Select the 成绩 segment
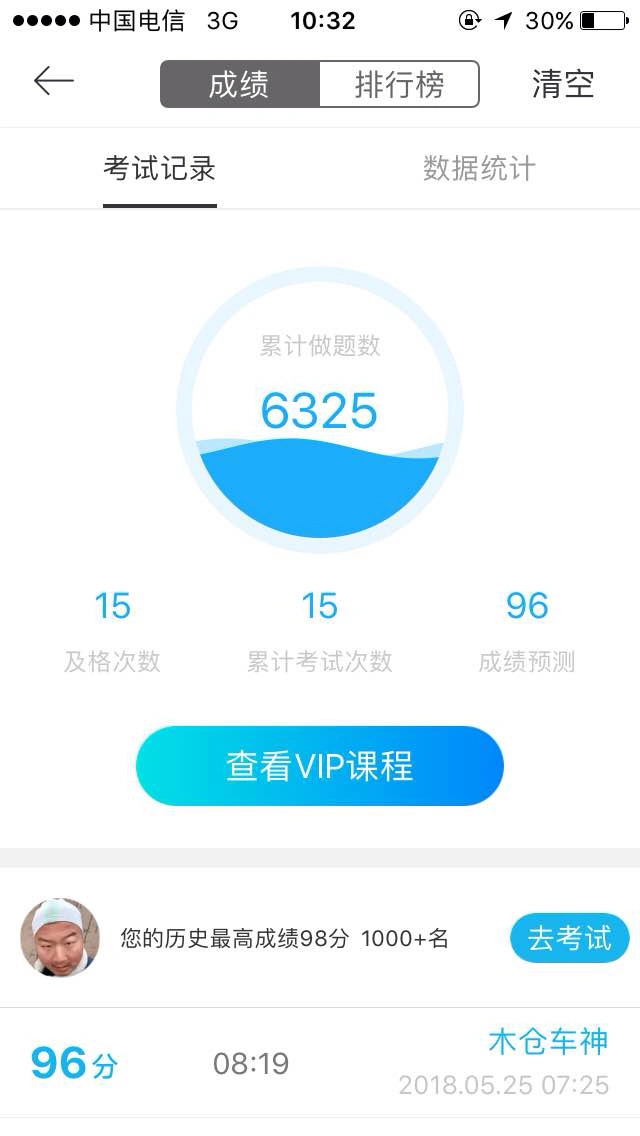640x1136 pixels. tap(239, 84)
